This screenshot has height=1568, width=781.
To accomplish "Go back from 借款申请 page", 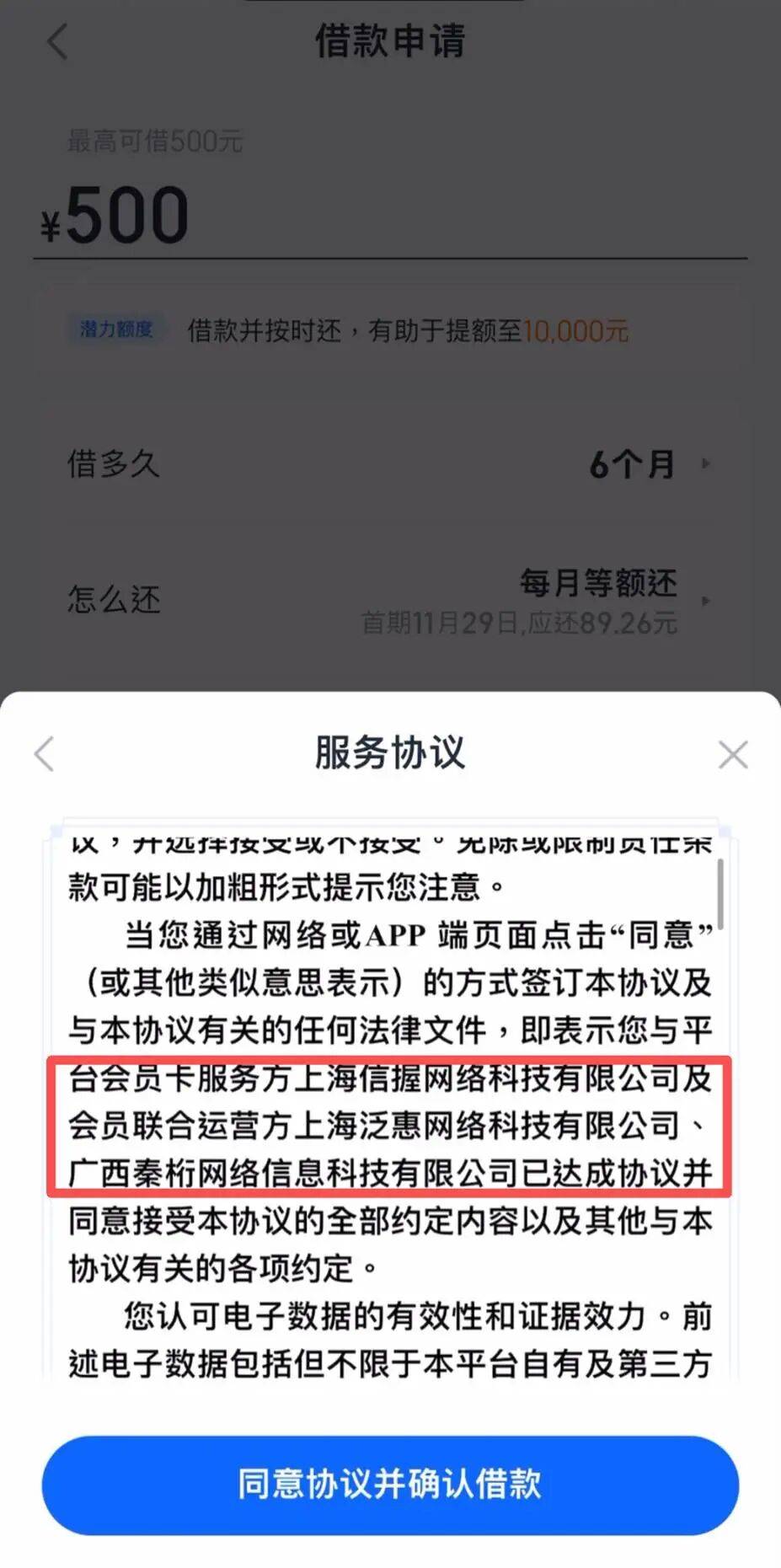I will [x=56, y=41].
